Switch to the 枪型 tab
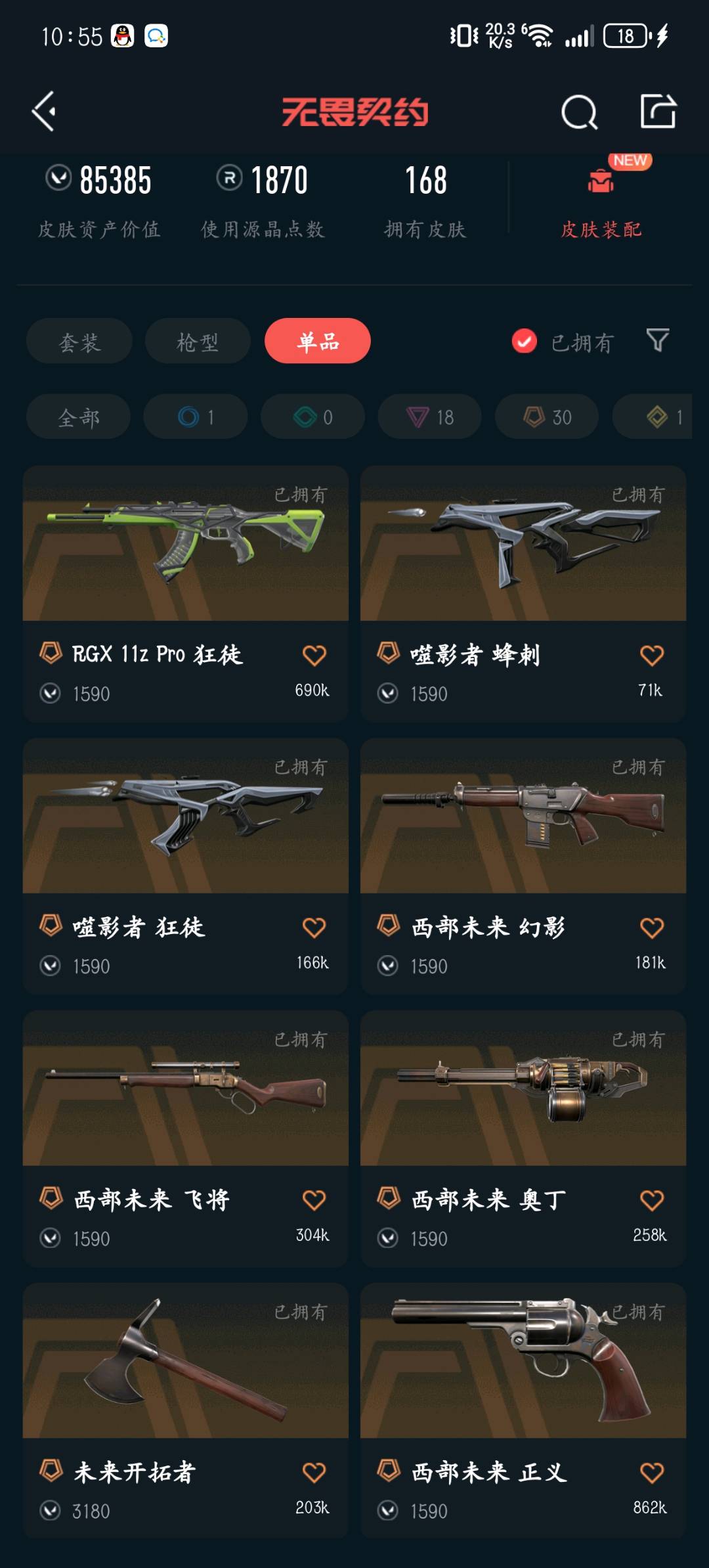The height and width of the screenshot is (1568, 709). click(x=198, y=341)
